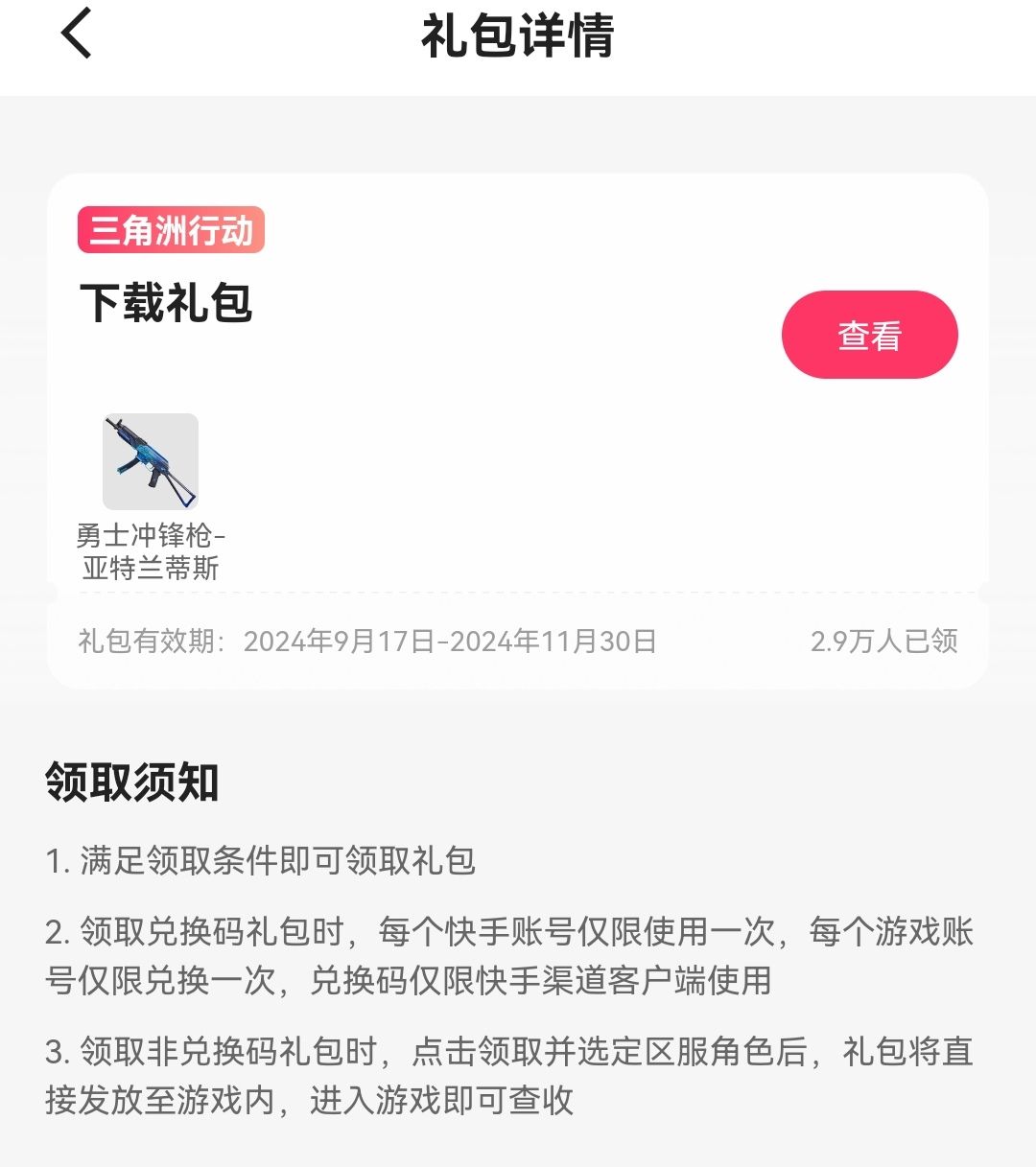This screenshot has height=1167, width=1036.
Task: Select the 三角洲行动 game tag badge
Action: pos(171,230)
